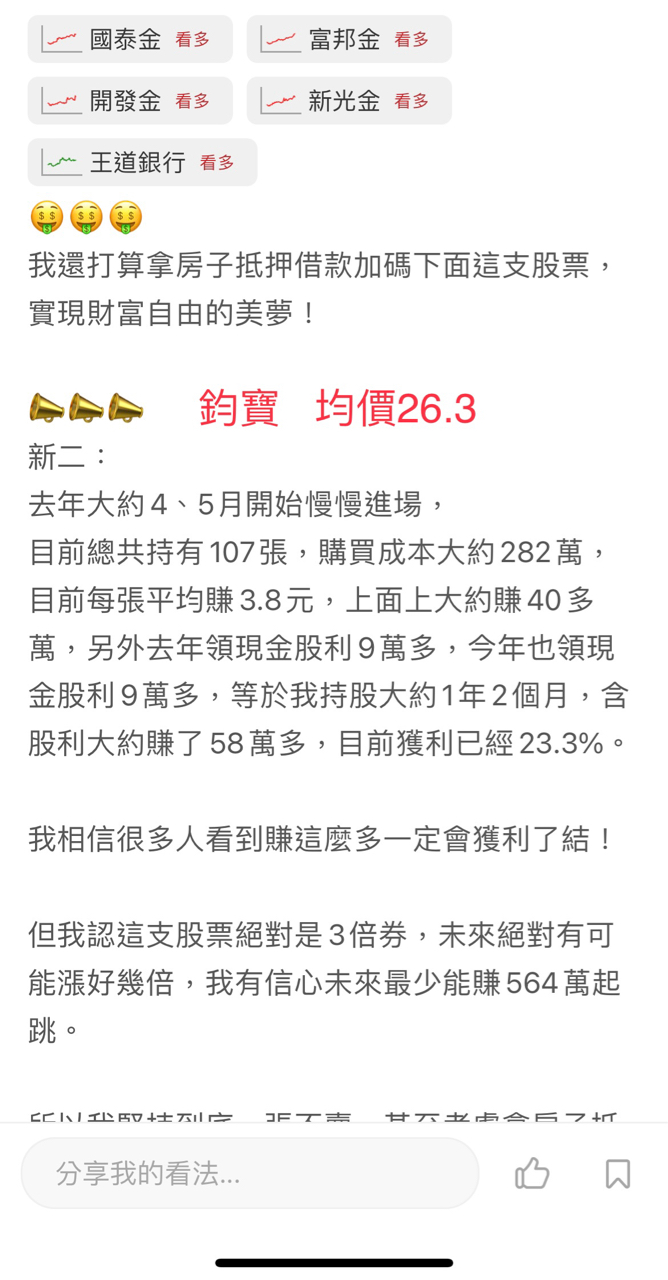Open the 富邦金 stock chip
The width and height of the screenshot is (668, 1280).
[x=349, y=40]
